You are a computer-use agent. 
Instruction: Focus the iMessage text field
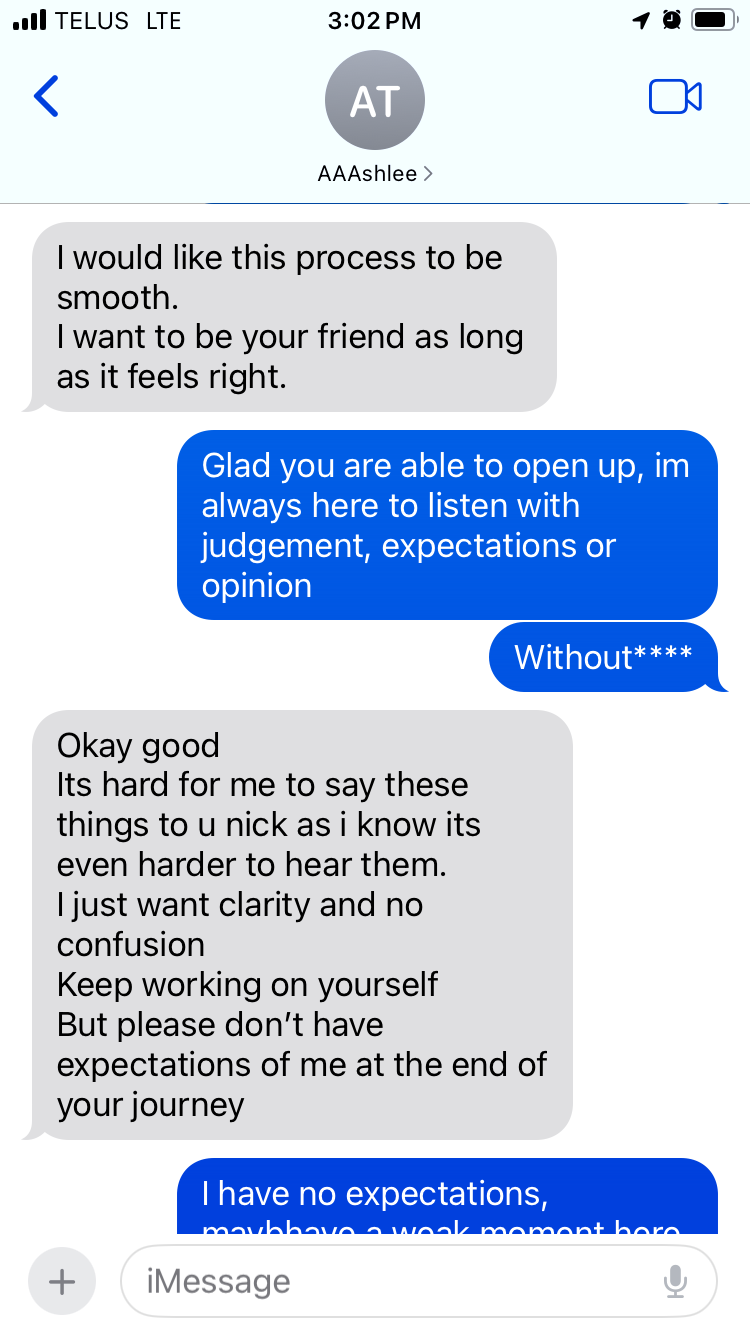[390, 1281]
